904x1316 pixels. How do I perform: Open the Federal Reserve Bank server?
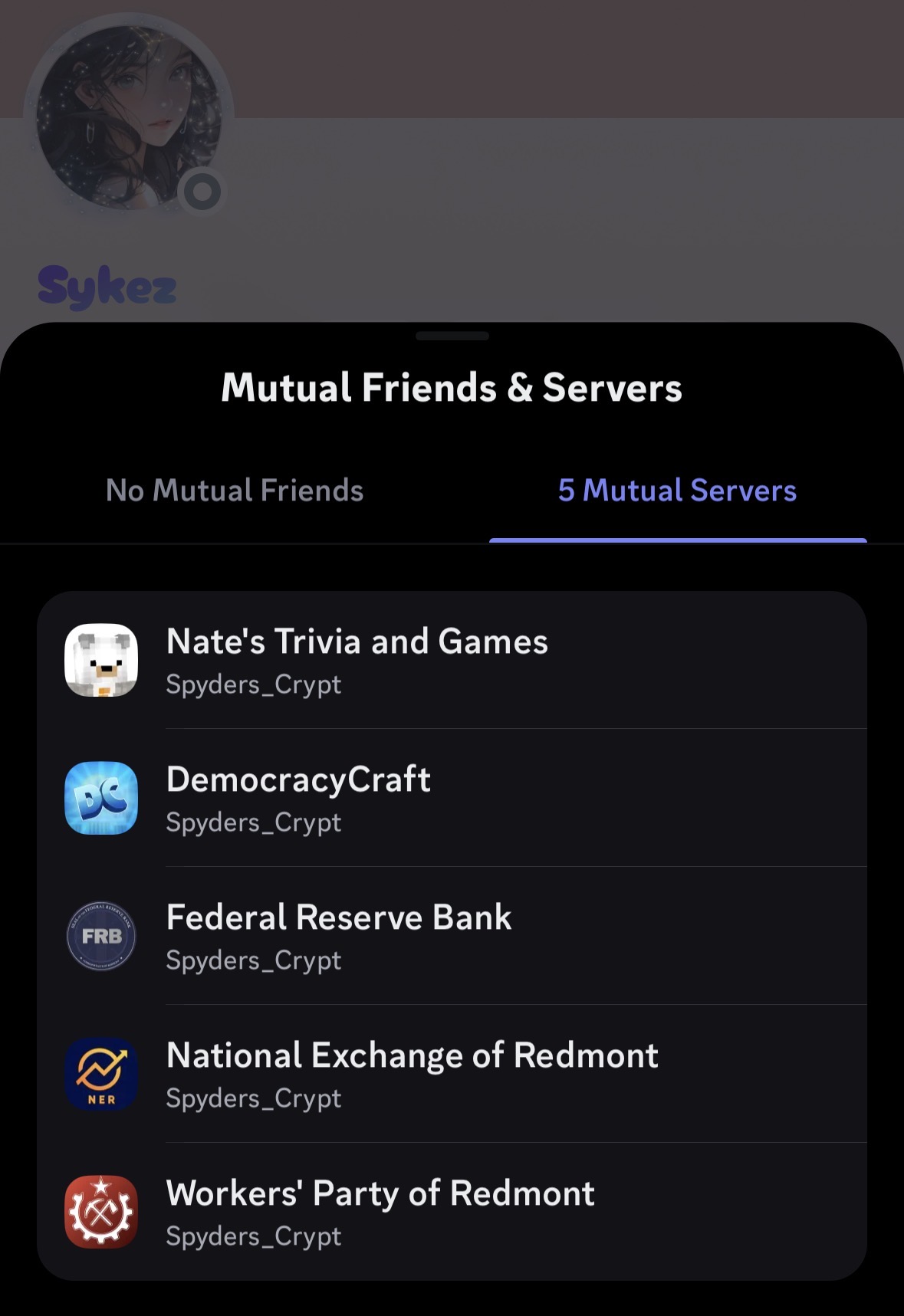tap(452, 936)
